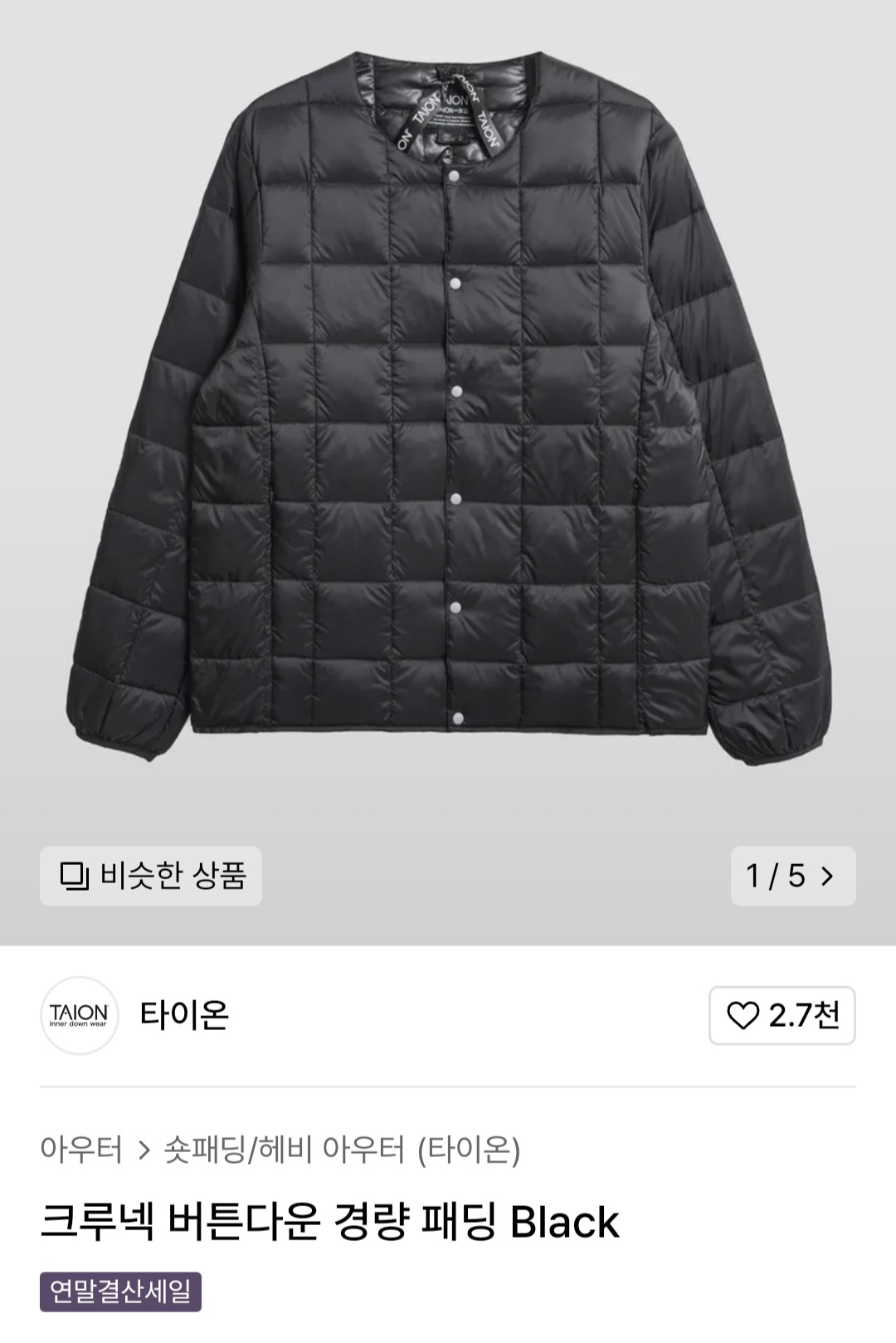Open the 아우터 category breadcrumb
This screenshot has height=1343, width=896.
81,1150
